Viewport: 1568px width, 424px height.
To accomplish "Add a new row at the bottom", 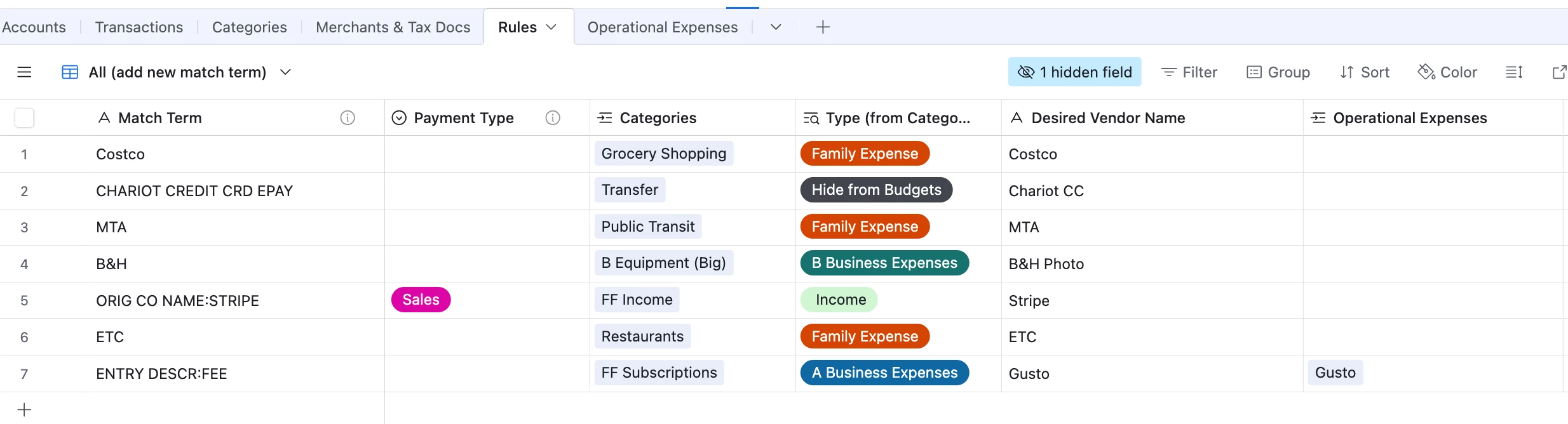I will point(24,409).
